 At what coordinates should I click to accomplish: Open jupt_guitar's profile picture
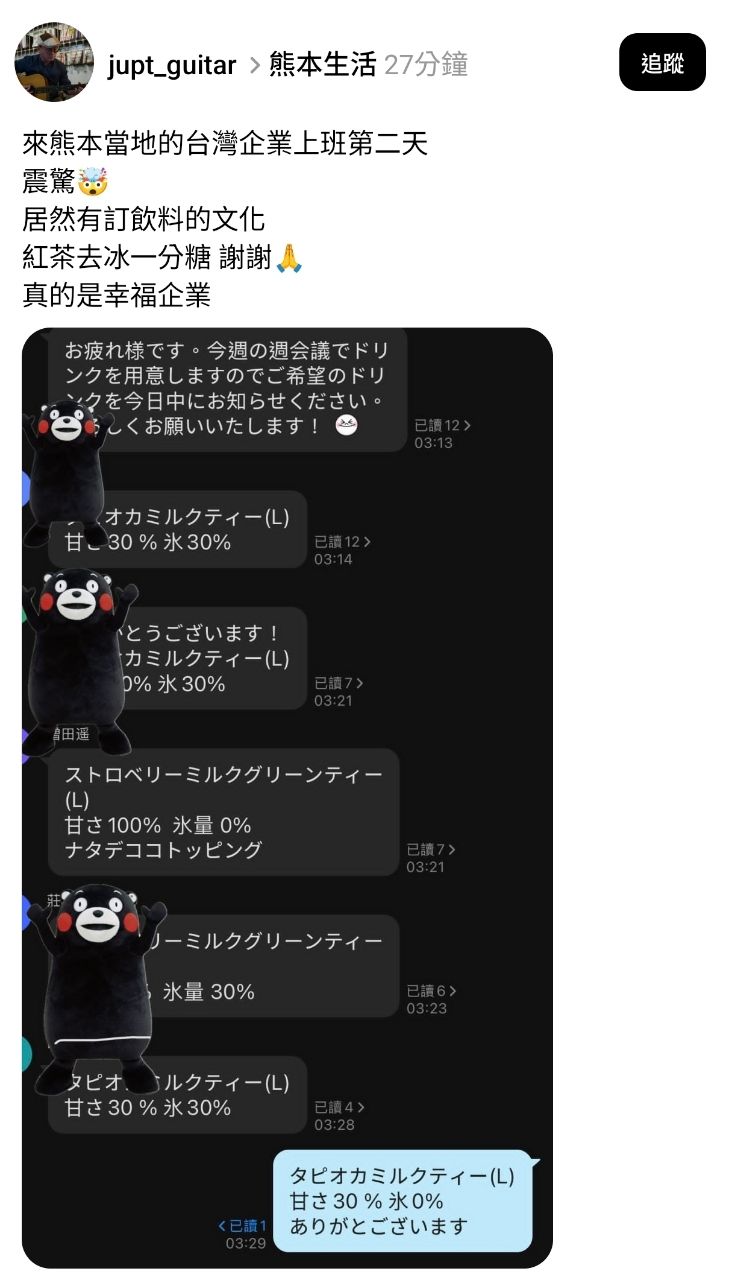pyautogui.click(x=54, y=62)
